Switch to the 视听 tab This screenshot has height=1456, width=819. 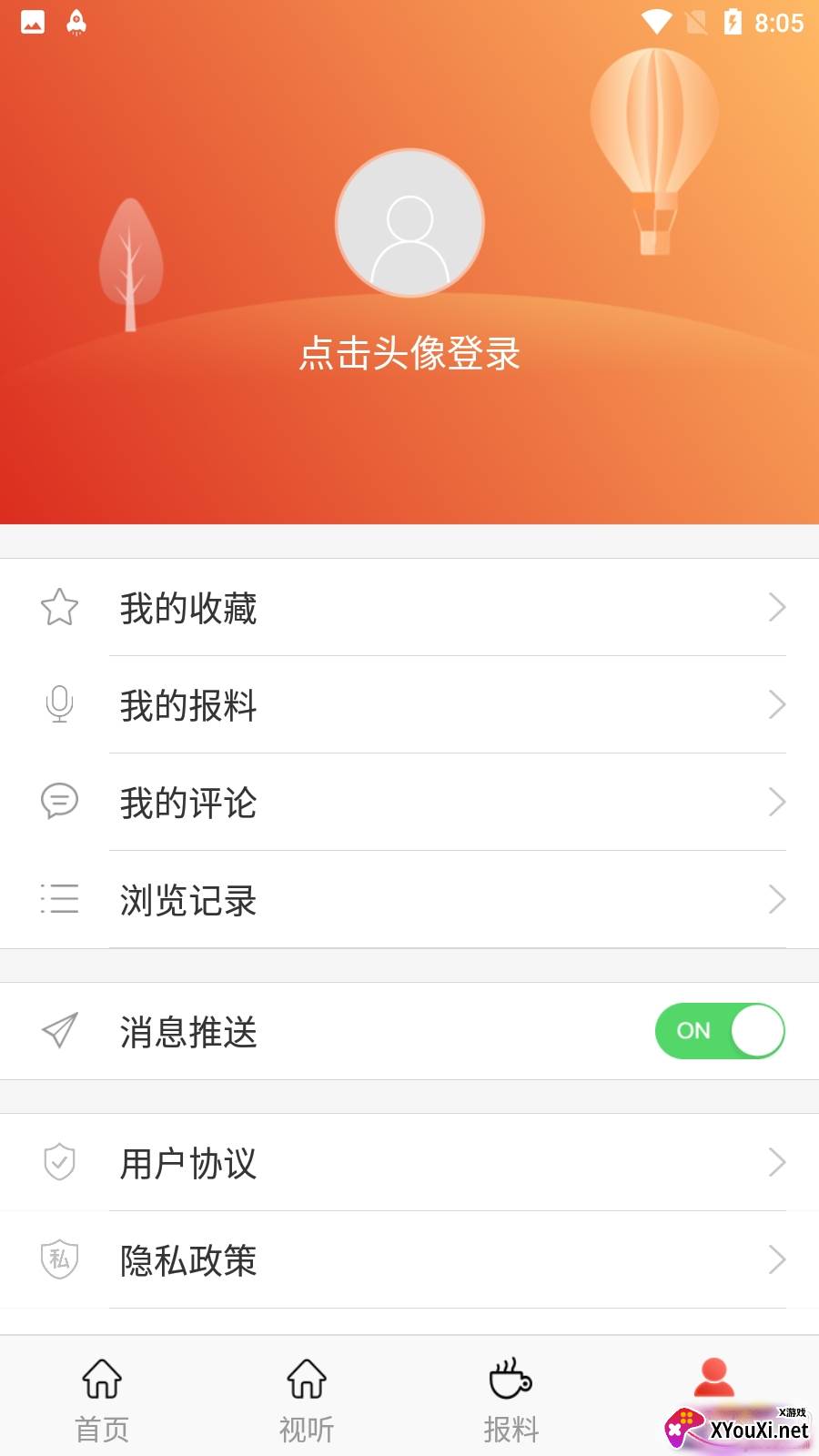click(307, 1399)
